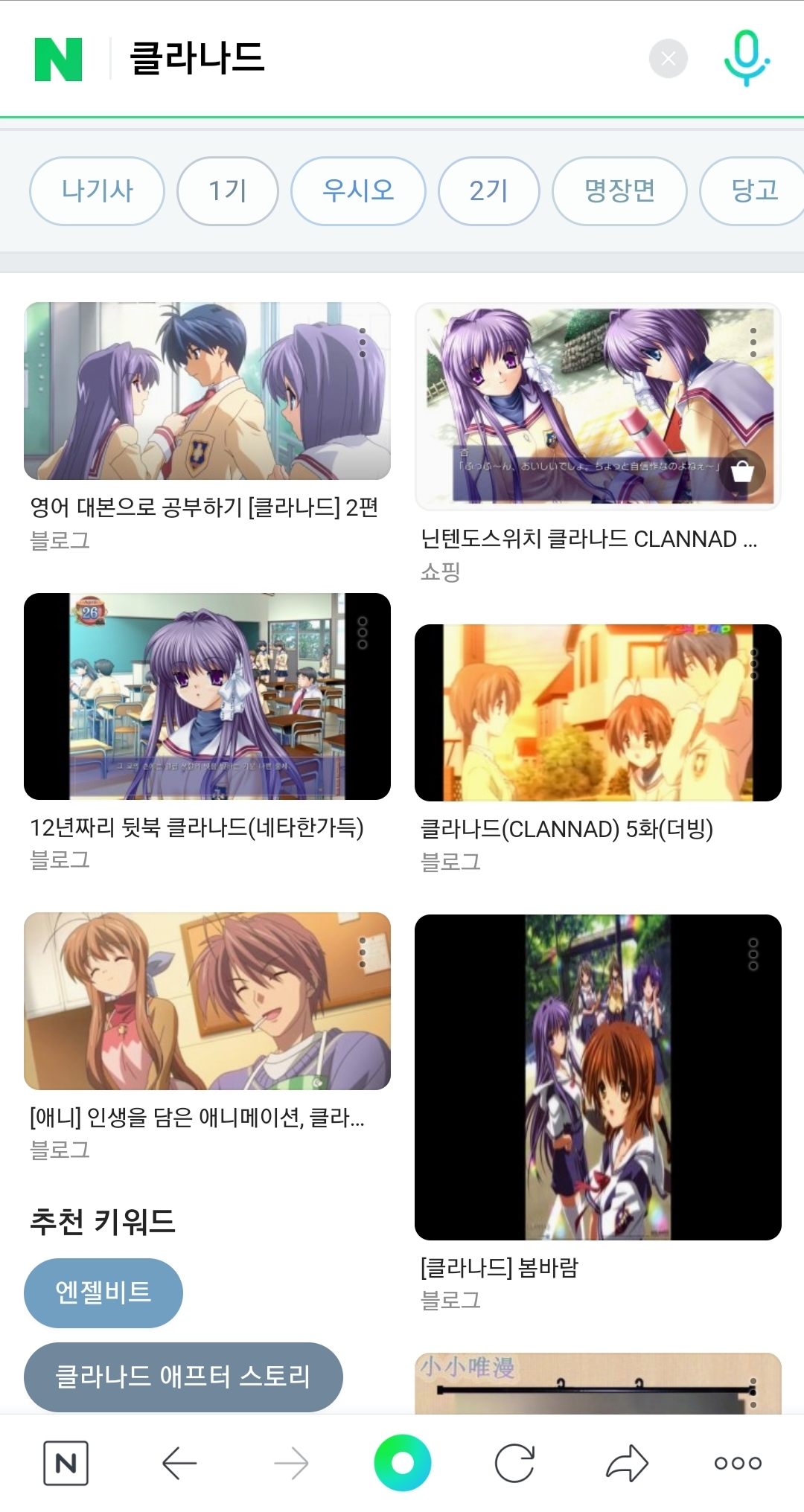This screenshot has width=804, height=1512.
Task: Share this page
Action: coord(627,1463)
